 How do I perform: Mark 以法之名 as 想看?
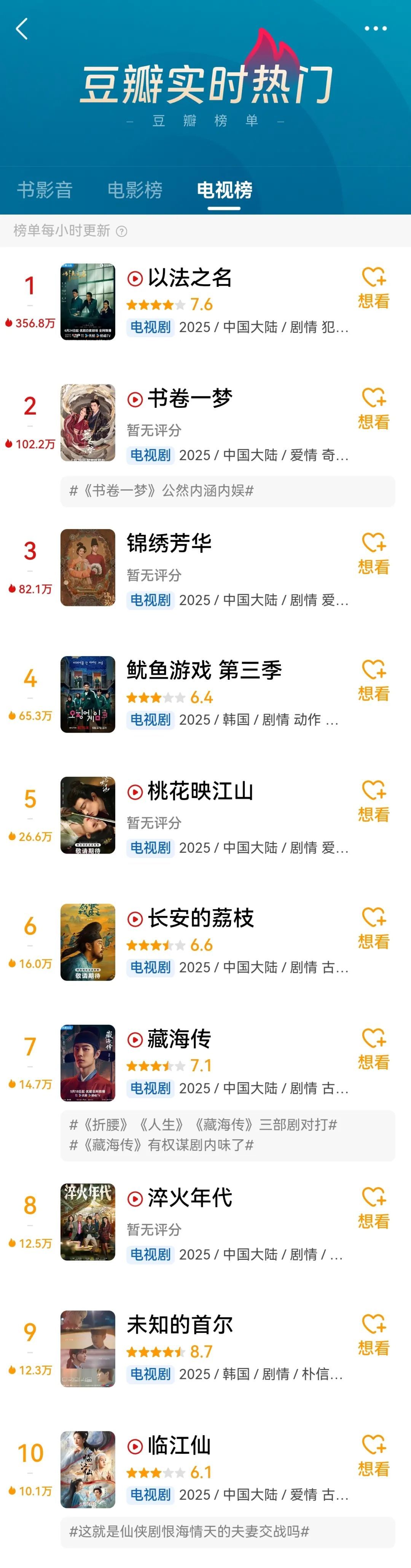pos(373,288)
